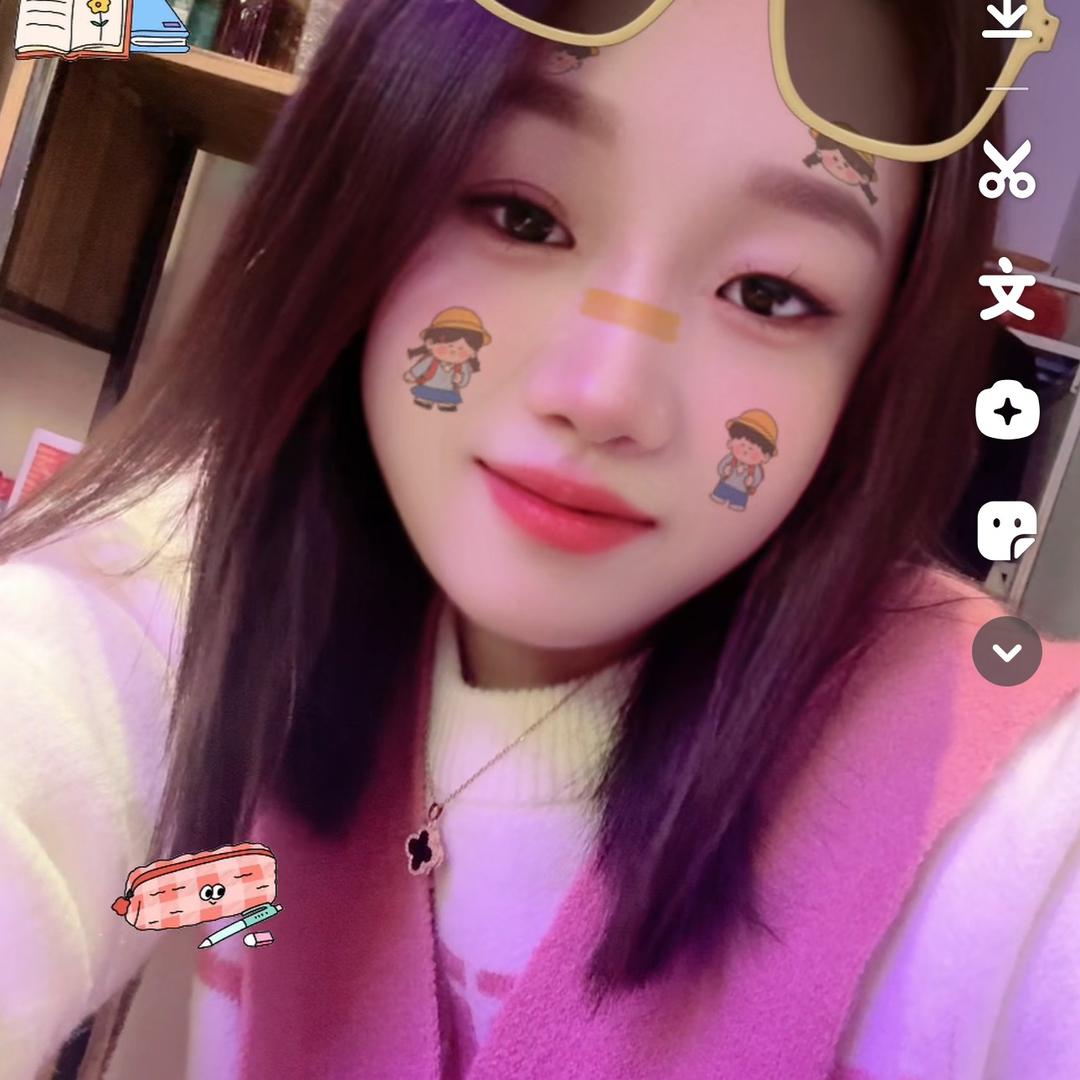Download the photo to the device
This screenshot has height=1080, width=1080.
click(1006, 20)
